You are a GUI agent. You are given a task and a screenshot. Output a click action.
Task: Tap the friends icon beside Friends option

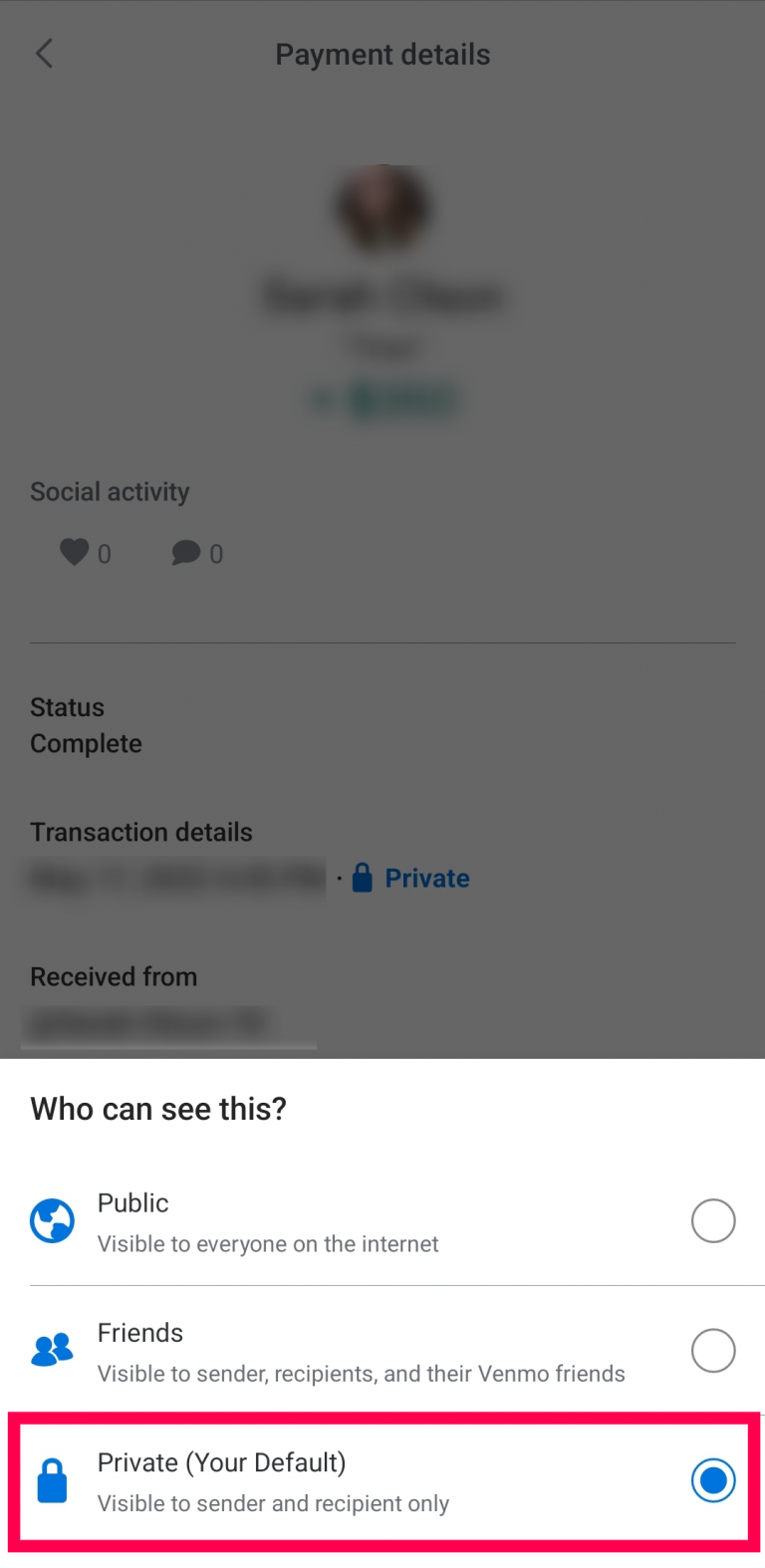click(52, 1351)
